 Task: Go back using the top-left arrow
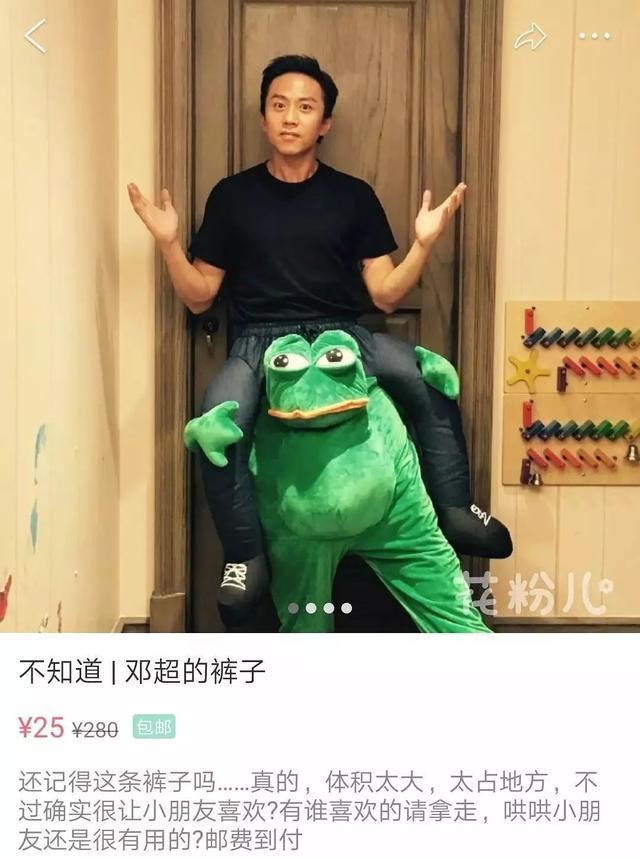coord(35,36)
